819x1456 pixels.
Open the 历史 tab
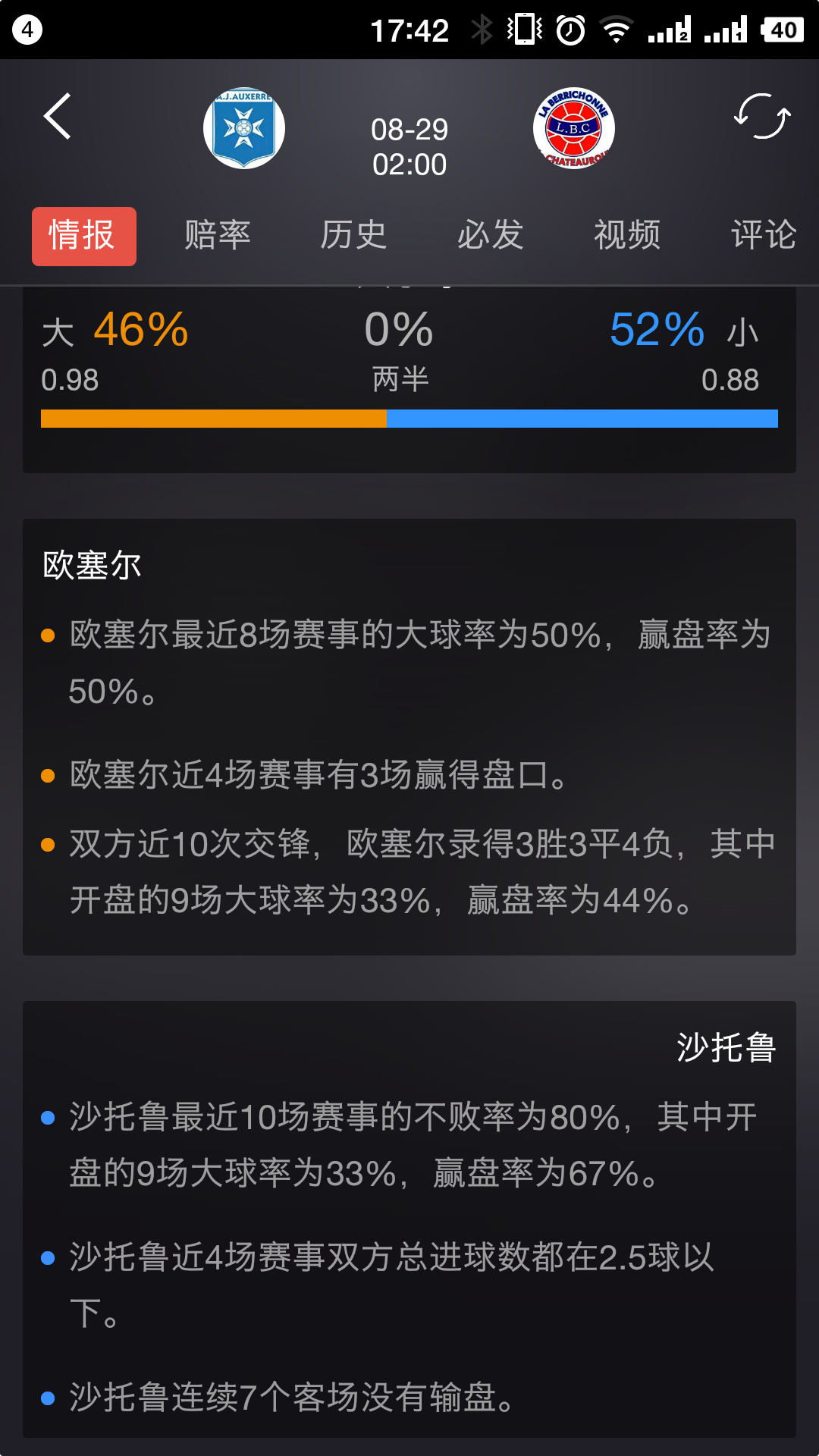(354, 236)
